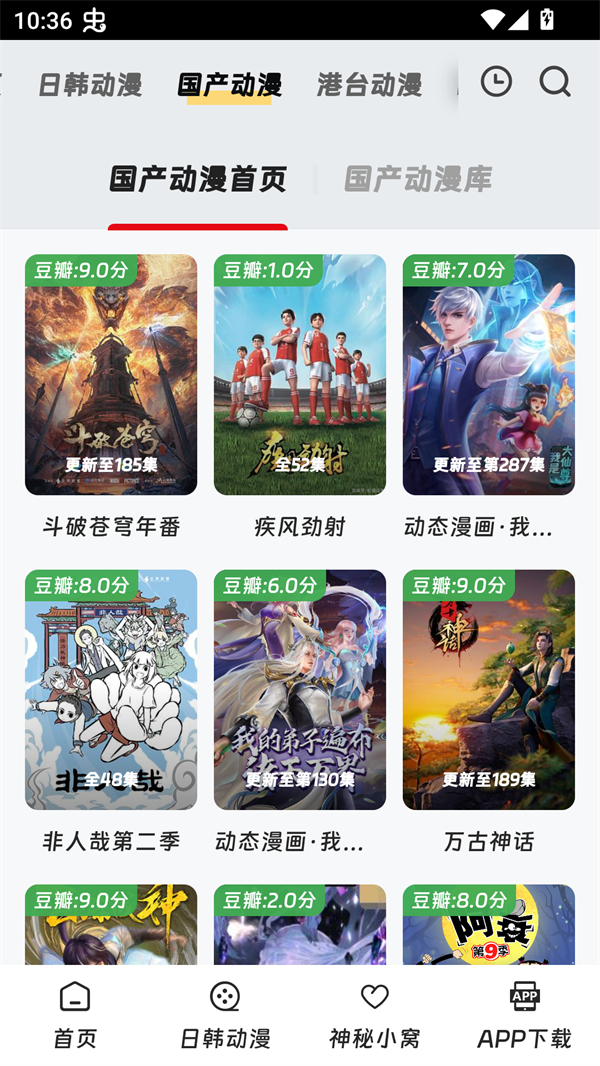
Task: Open the watch history clock icon
Action: click(x=496, y=82)
